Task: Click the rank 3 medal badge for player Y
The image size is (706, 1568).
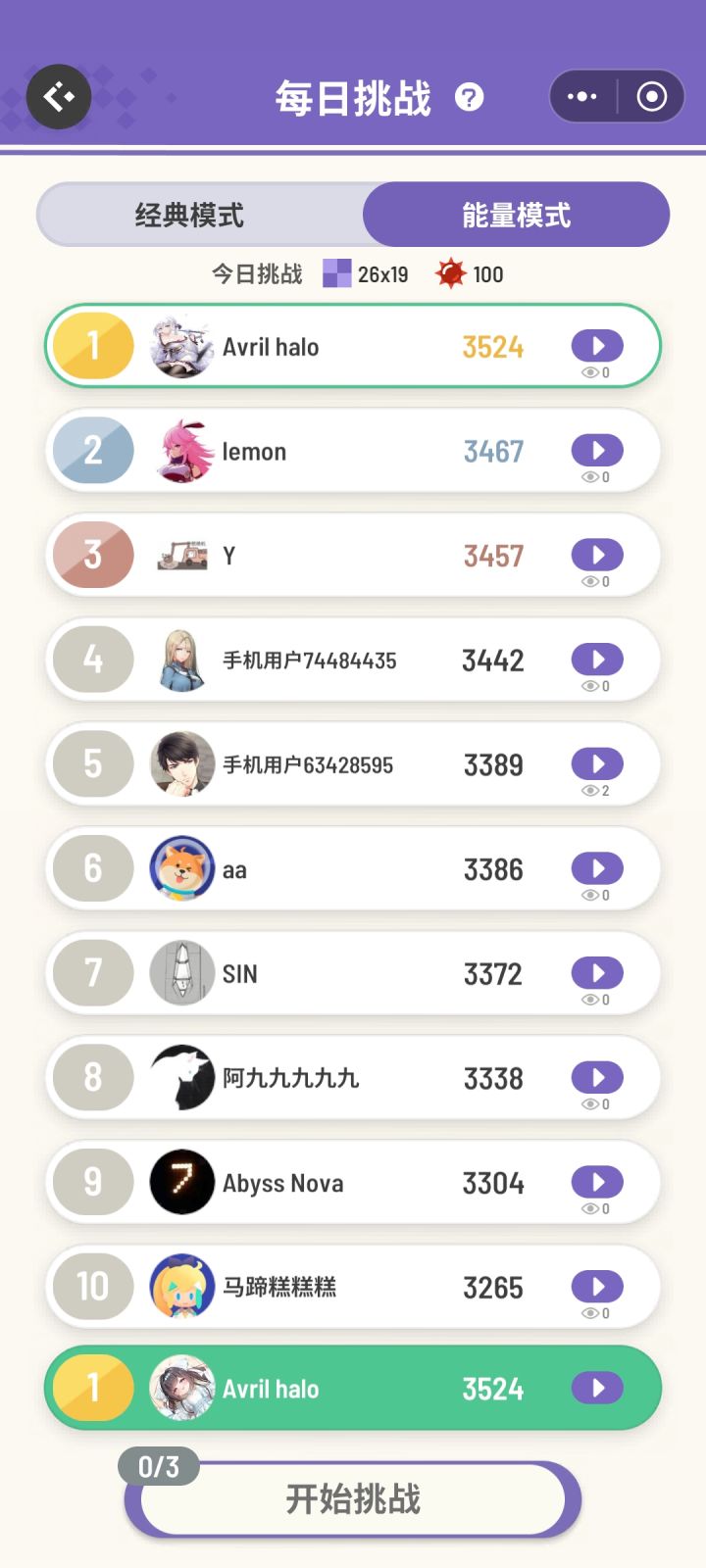Action: coord(92,555)
